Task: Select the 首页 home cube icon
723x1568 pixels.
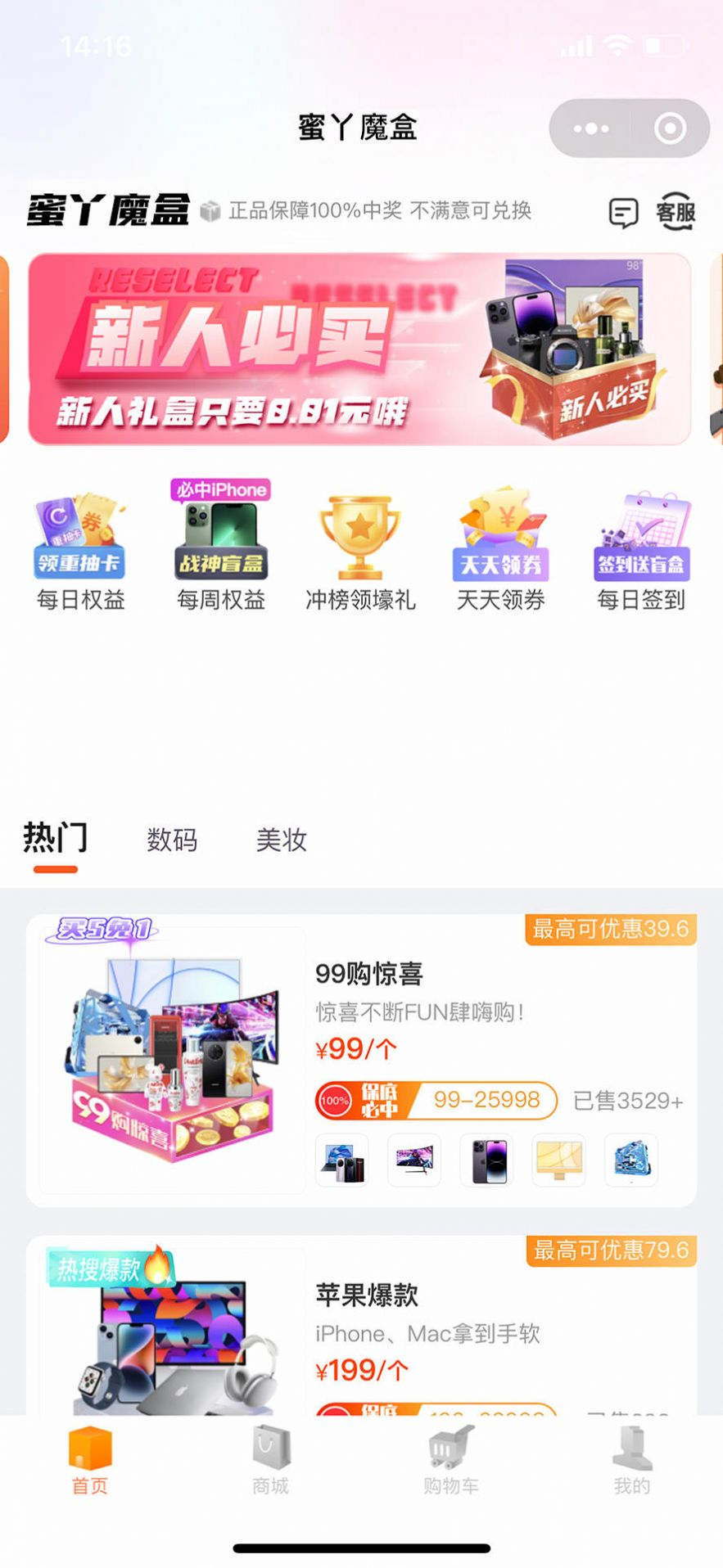Action: pyautogui.click(x=88, y=1453)
